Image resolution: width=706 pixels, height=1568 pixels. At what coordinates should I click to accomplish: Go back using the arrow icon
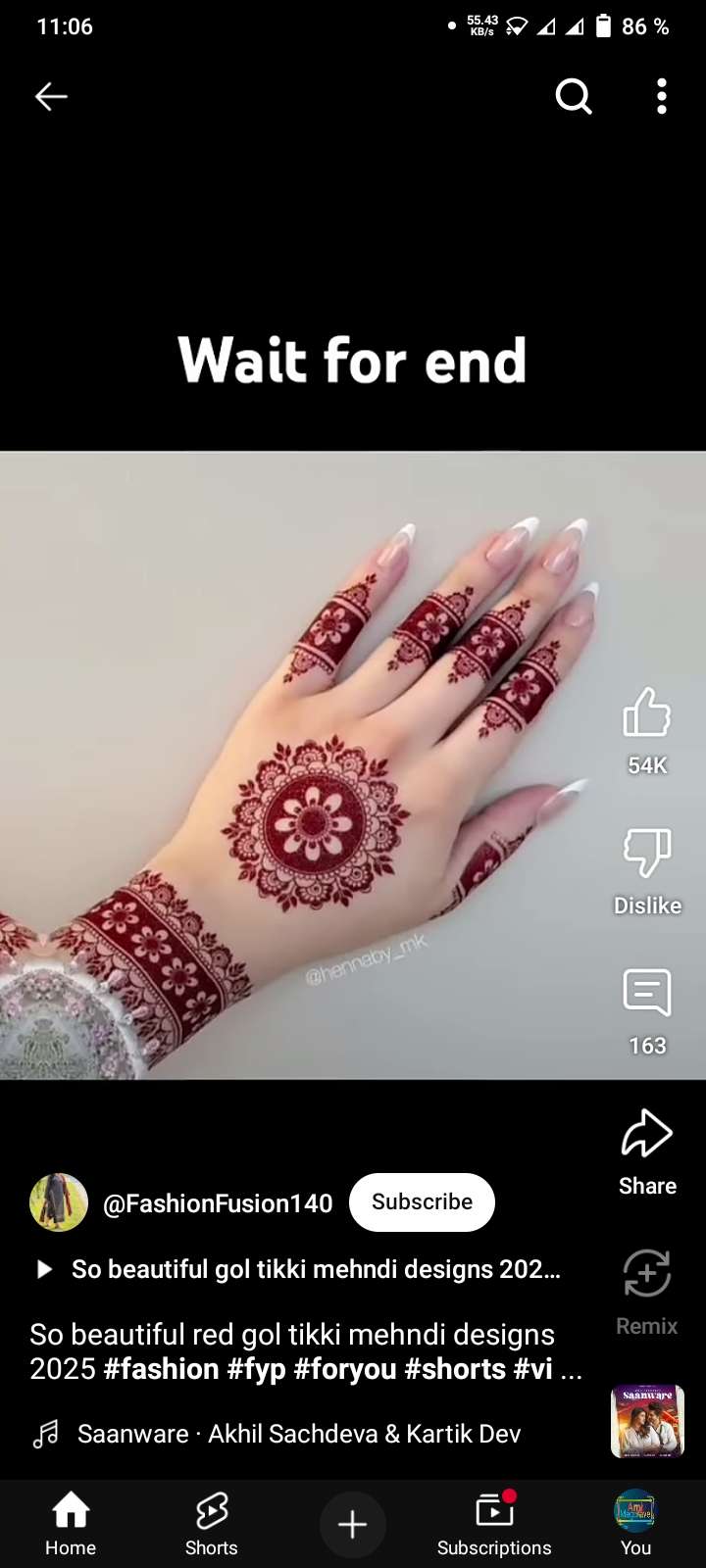(x=51, y=96)
